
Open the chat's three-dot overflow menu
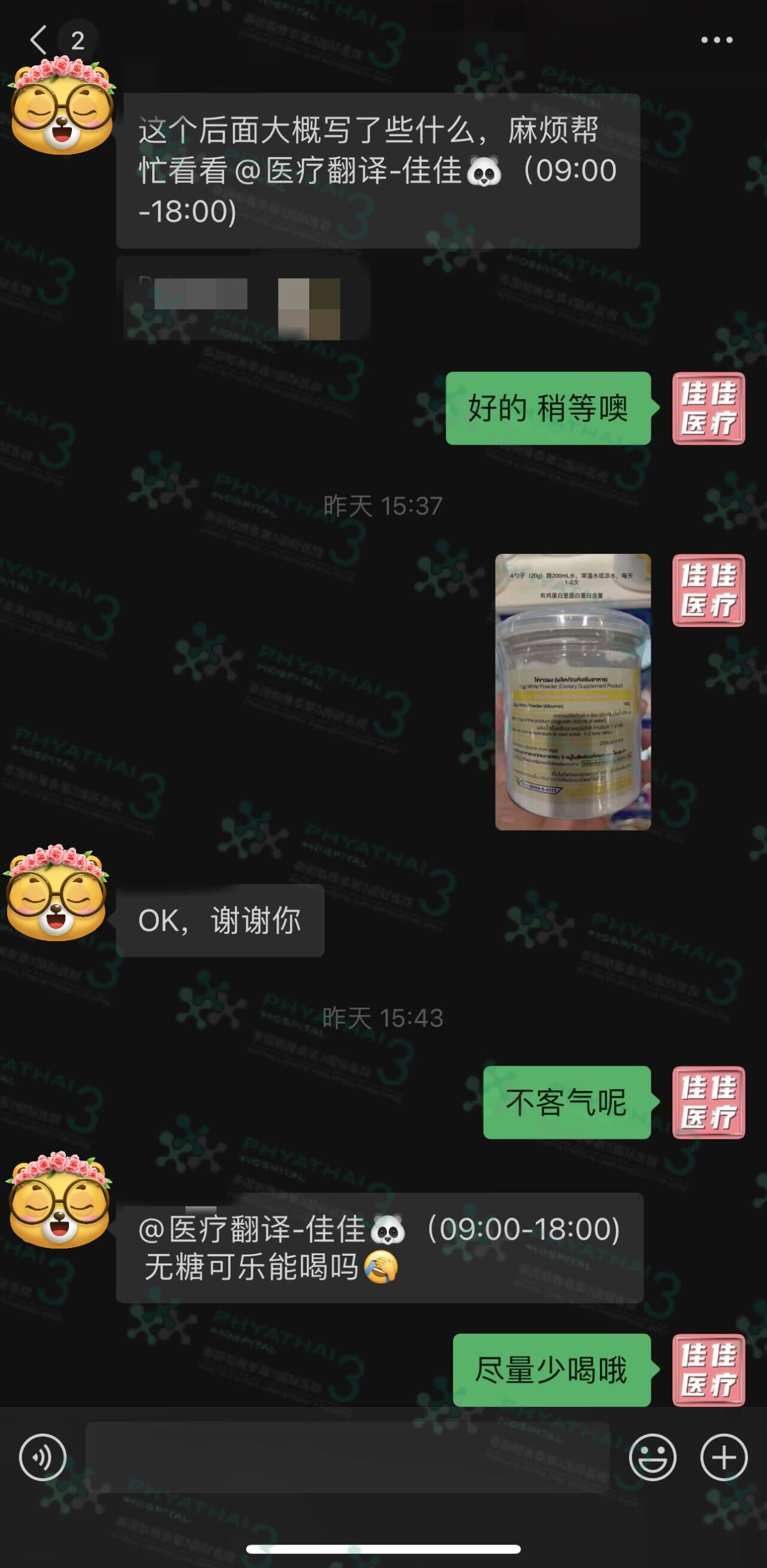717,40
